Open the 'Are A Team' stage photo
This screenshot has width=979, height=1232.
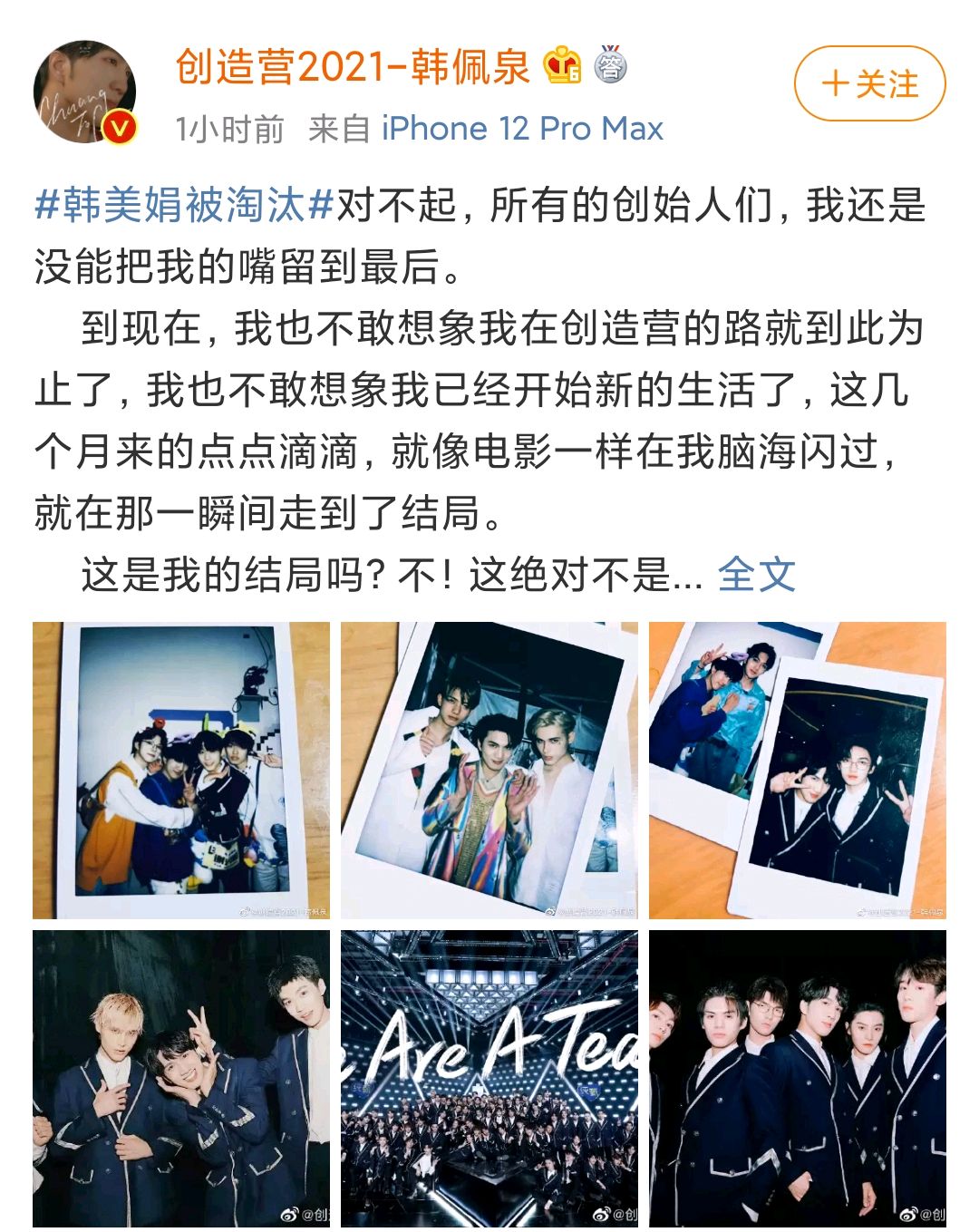click(x=489, y=1079)
